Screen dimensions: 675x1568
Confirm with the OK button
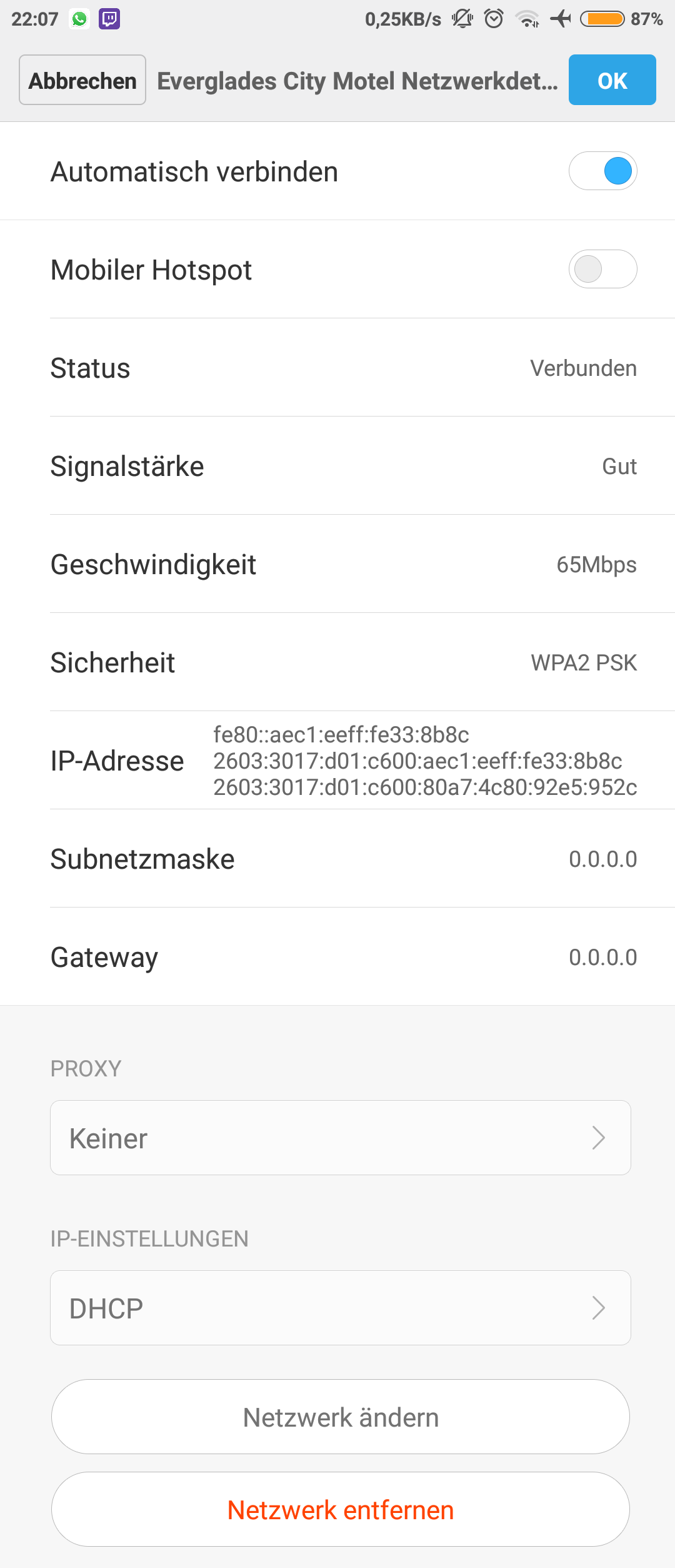click(612, 80)
